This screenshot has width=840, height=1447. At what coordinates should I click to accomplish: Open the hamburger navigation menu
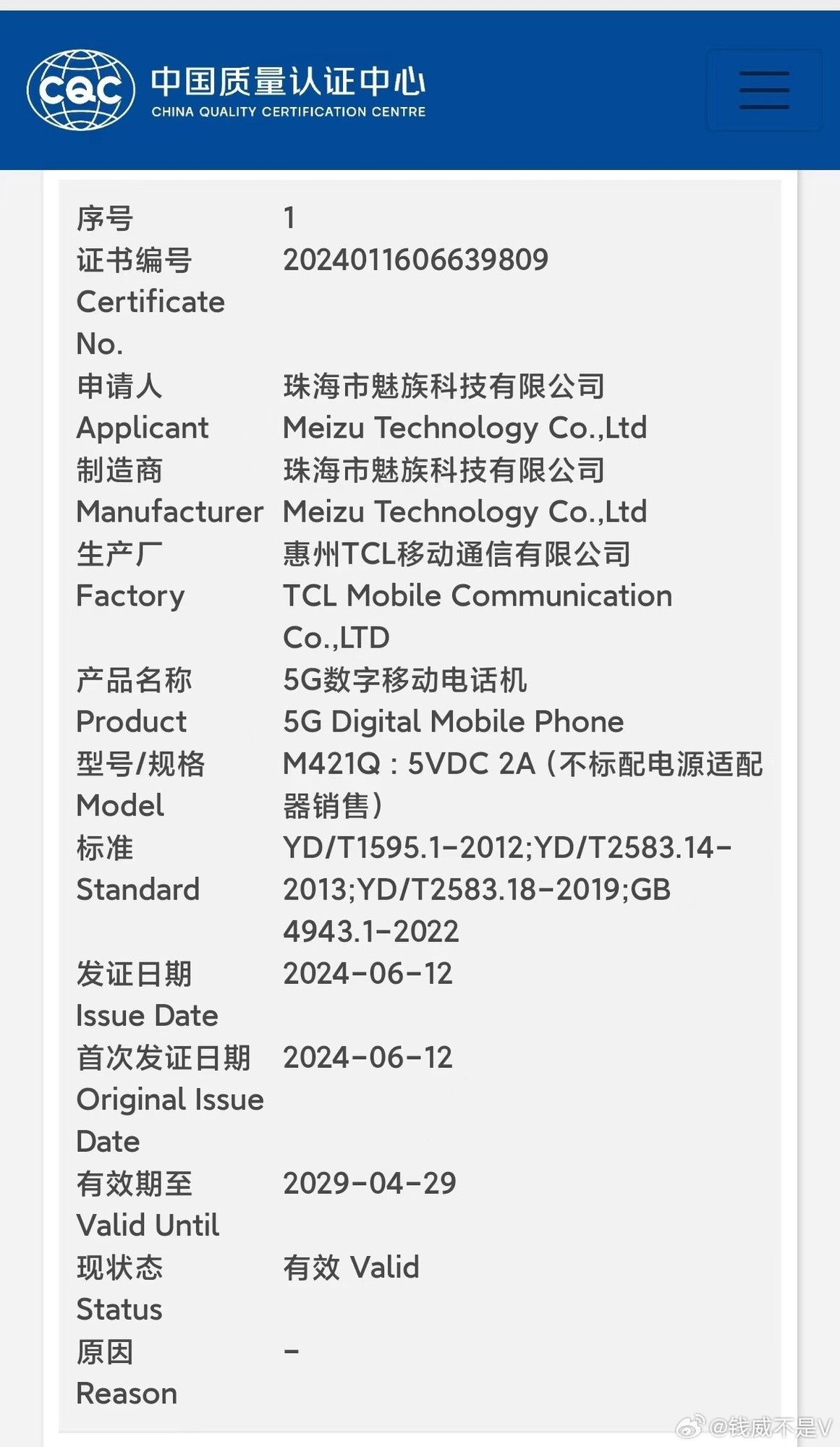763,90
